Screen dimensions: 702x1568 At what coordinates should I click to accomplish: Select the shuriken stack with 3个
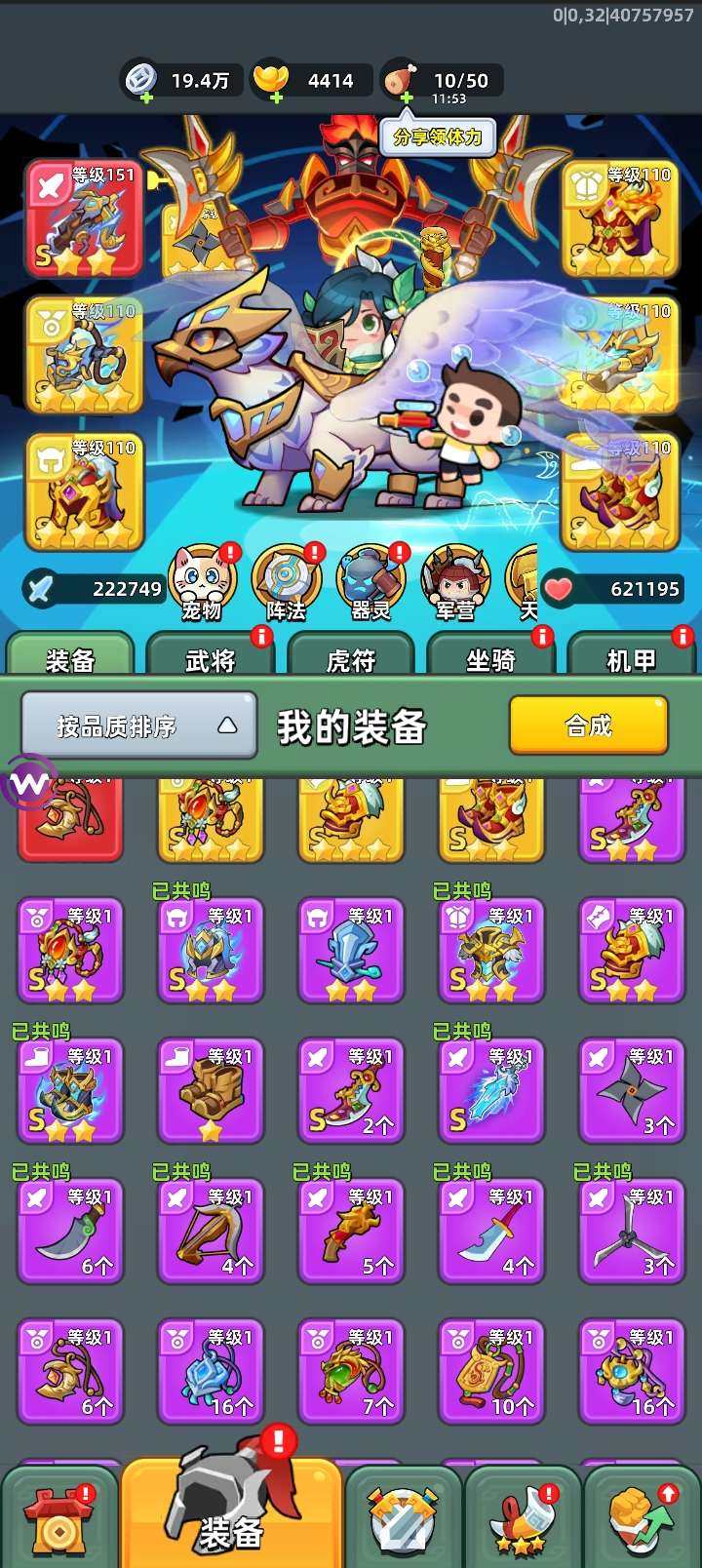click(632, 1090)
